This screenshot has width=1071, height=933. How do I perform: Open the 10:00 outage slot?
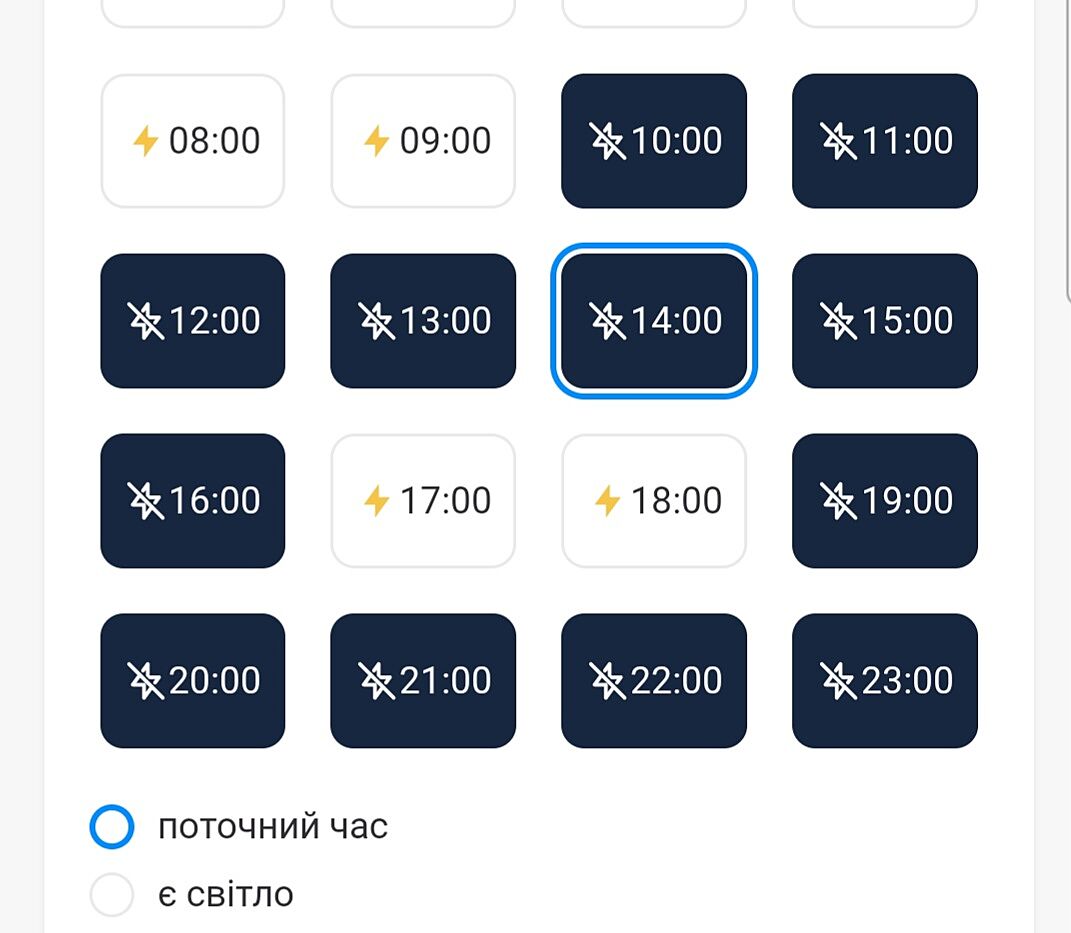(x=654, y=141)
